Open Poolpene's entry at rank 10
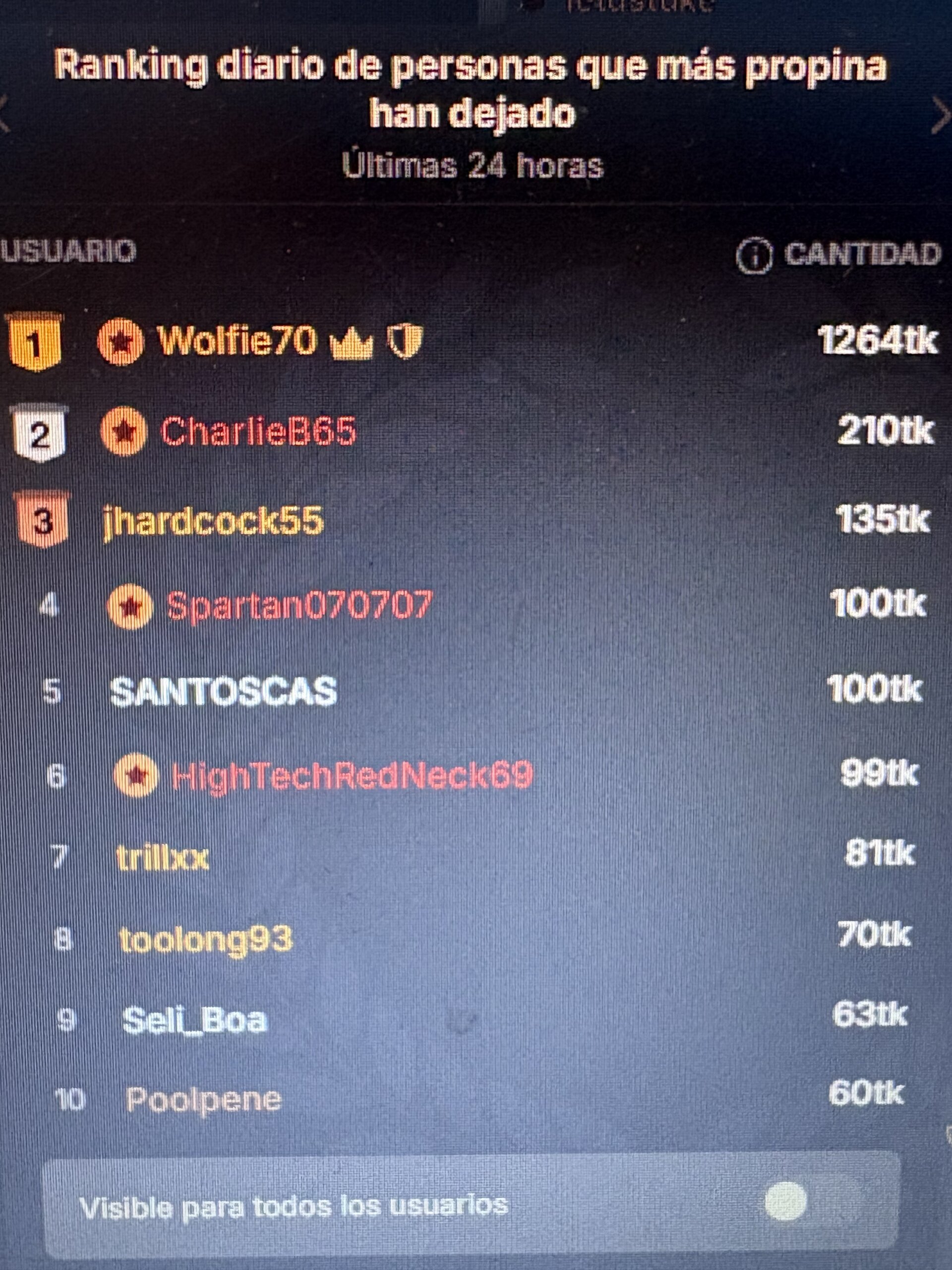The height and width of the screenshot is (1270, 952). [x=204, y=1099]
